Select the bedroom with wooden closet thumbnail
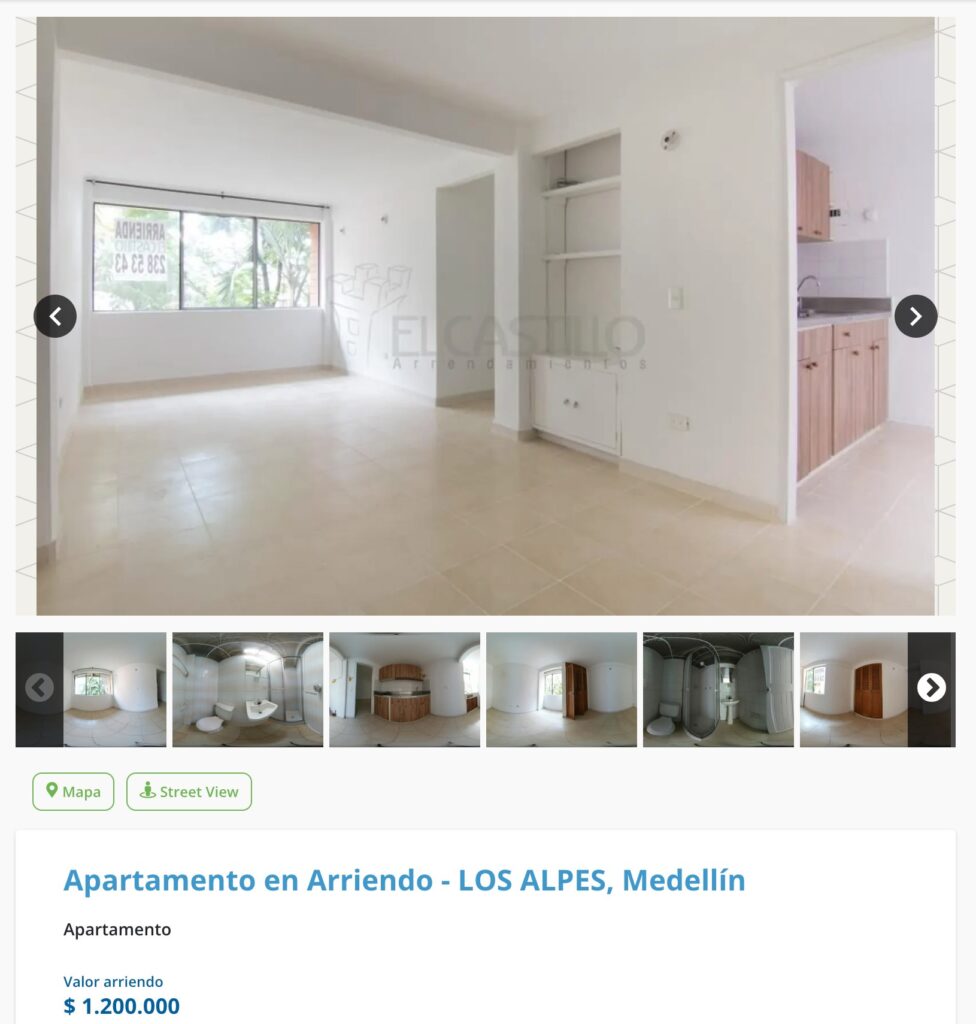The height and width of the screenshot is (1024, 976). 561,689
